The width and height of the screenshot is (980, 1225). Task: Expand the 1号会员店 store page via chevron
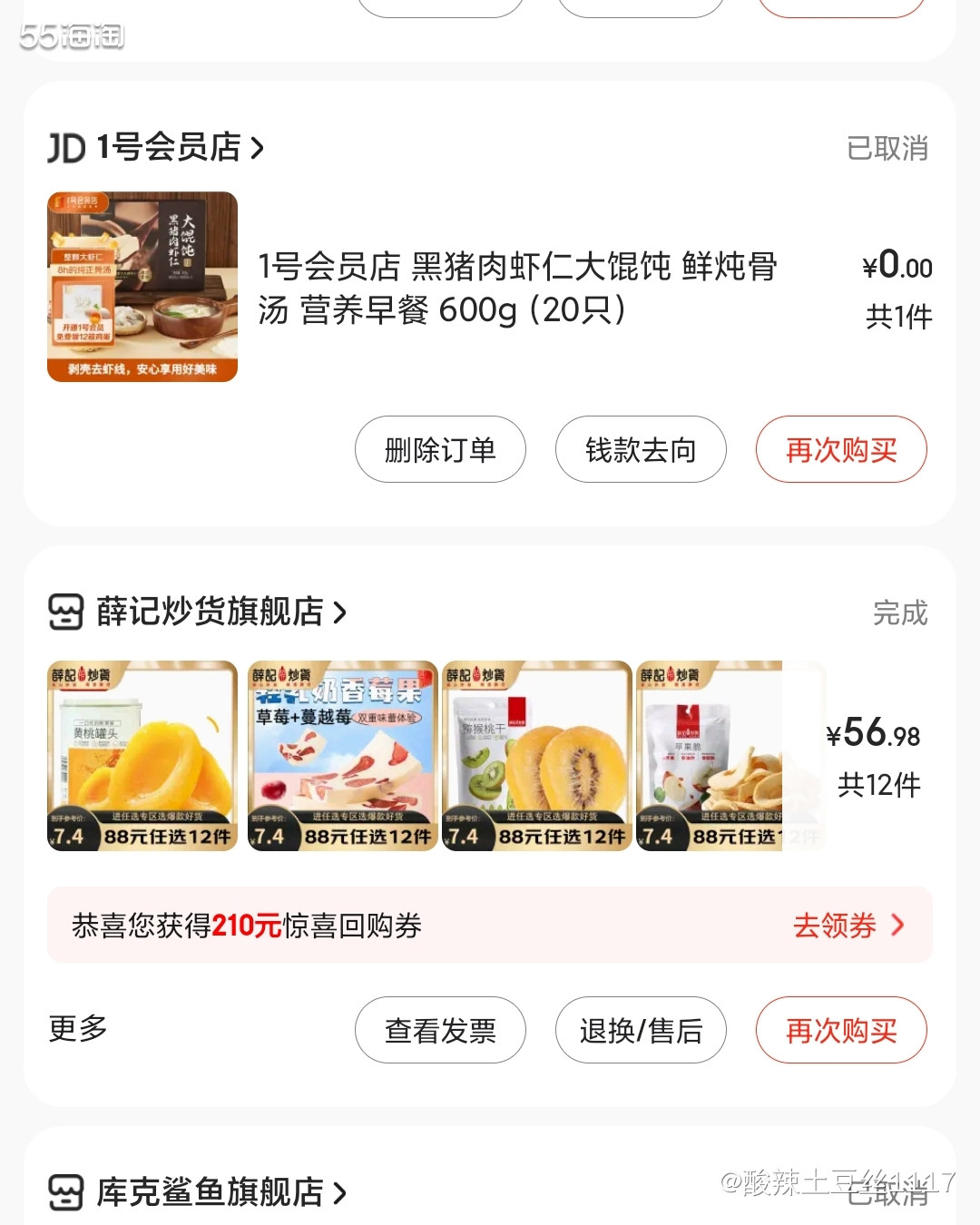tap(257, 148)
